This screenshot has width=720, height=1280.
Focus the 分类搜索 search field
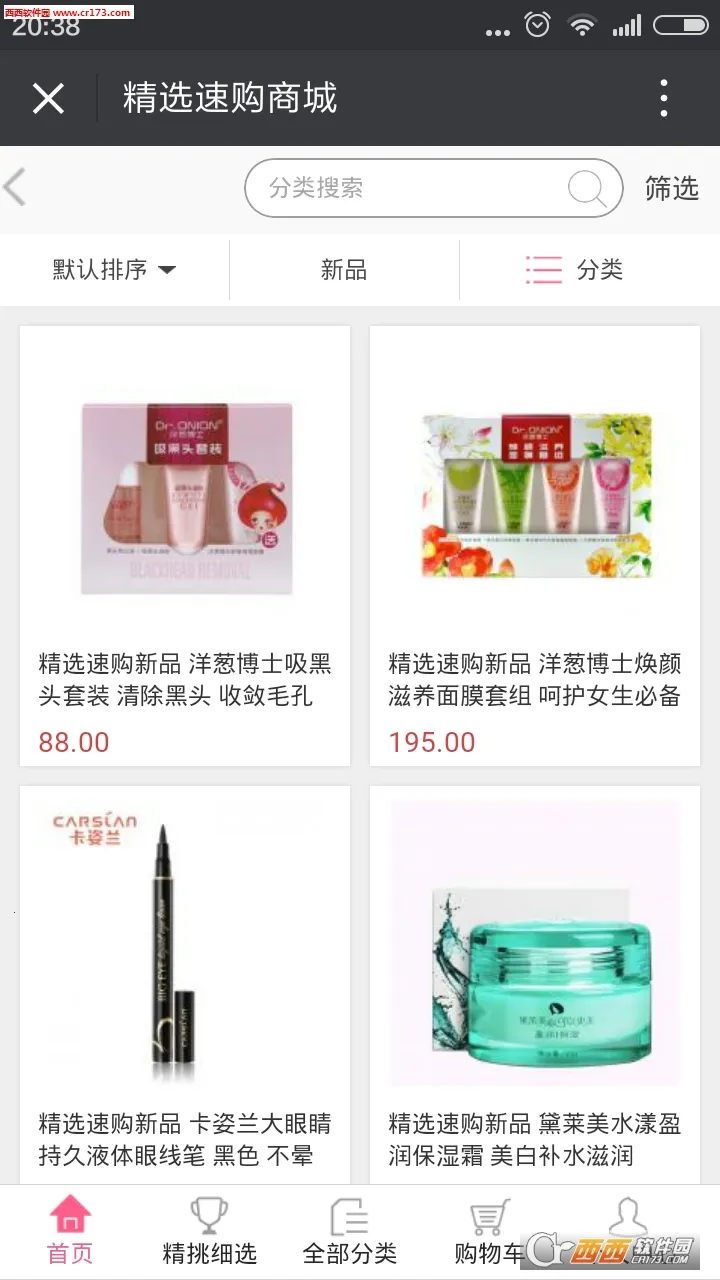tap(400, 188)
